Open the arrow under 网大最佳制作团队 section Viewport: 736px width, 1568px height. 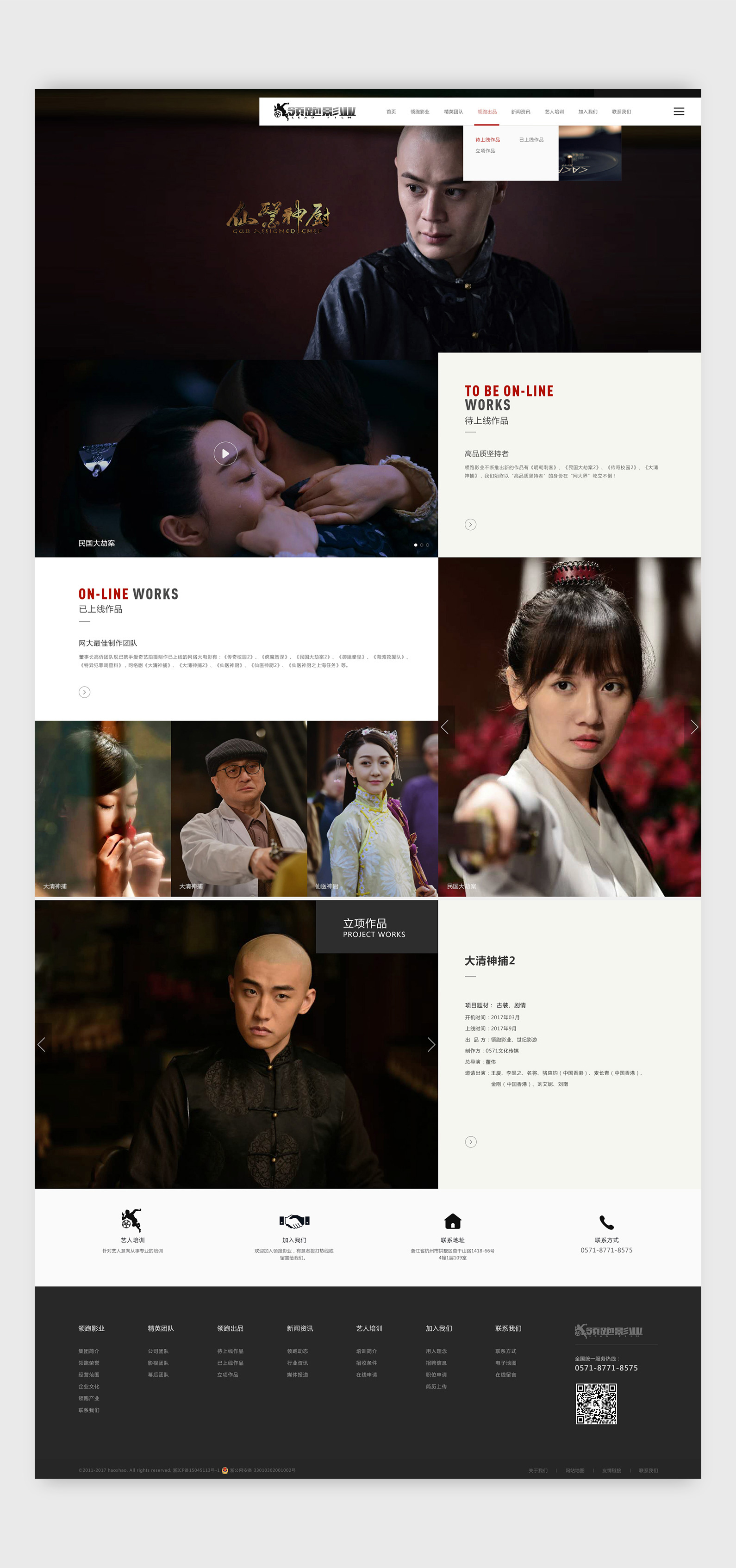point(85,692)
